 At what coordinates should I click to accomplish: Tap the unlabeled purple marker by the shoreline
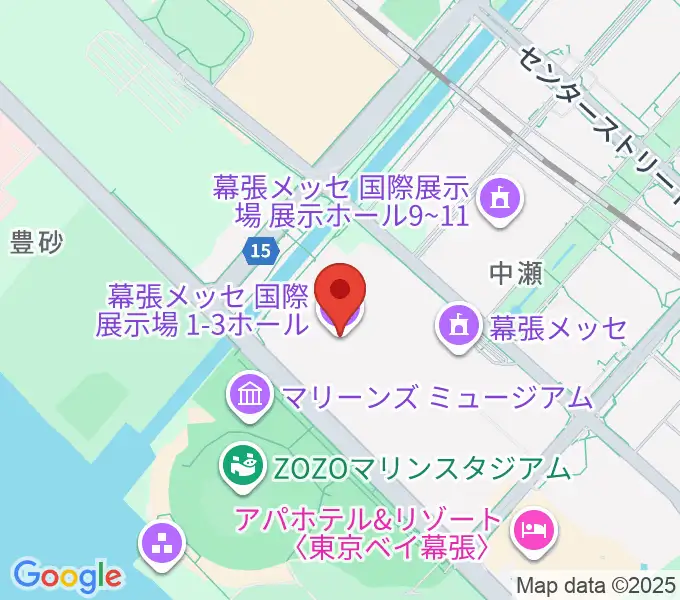tap(165, 543)
